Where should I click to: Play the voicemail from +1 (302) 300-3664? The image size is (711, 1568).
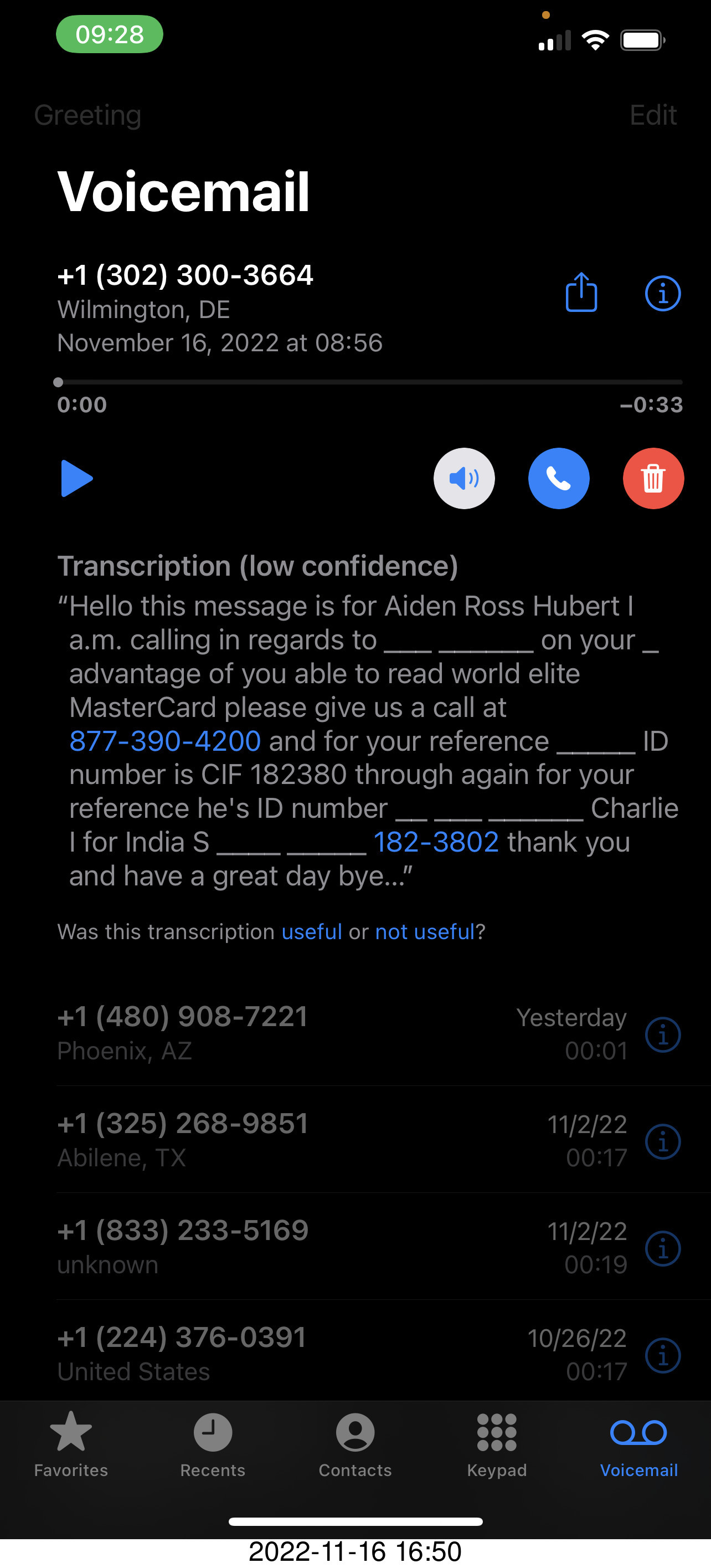tap(76, 479)
